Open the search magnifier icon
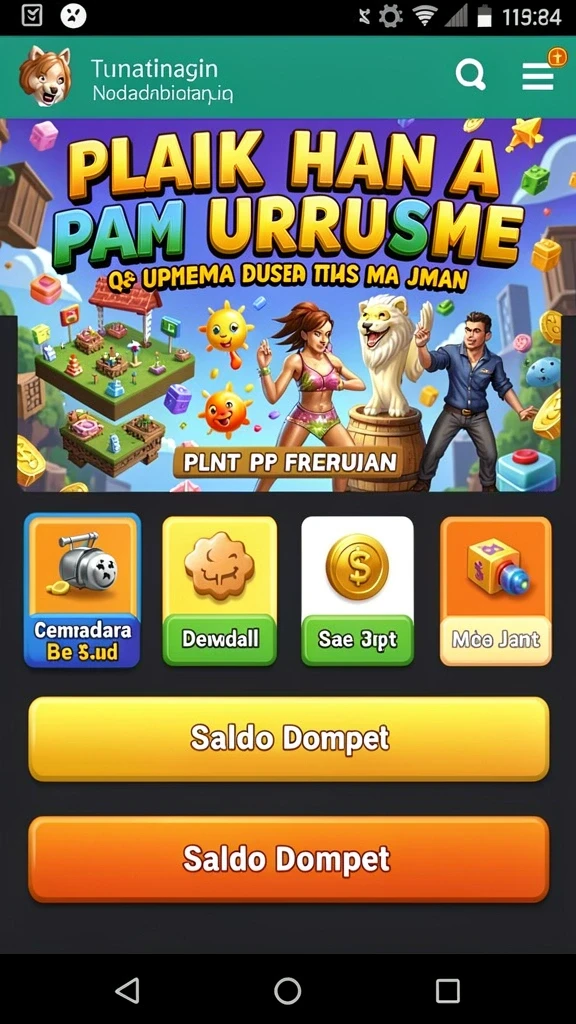576x1024 pixels. pyautogui.click(x=470, y=75)
